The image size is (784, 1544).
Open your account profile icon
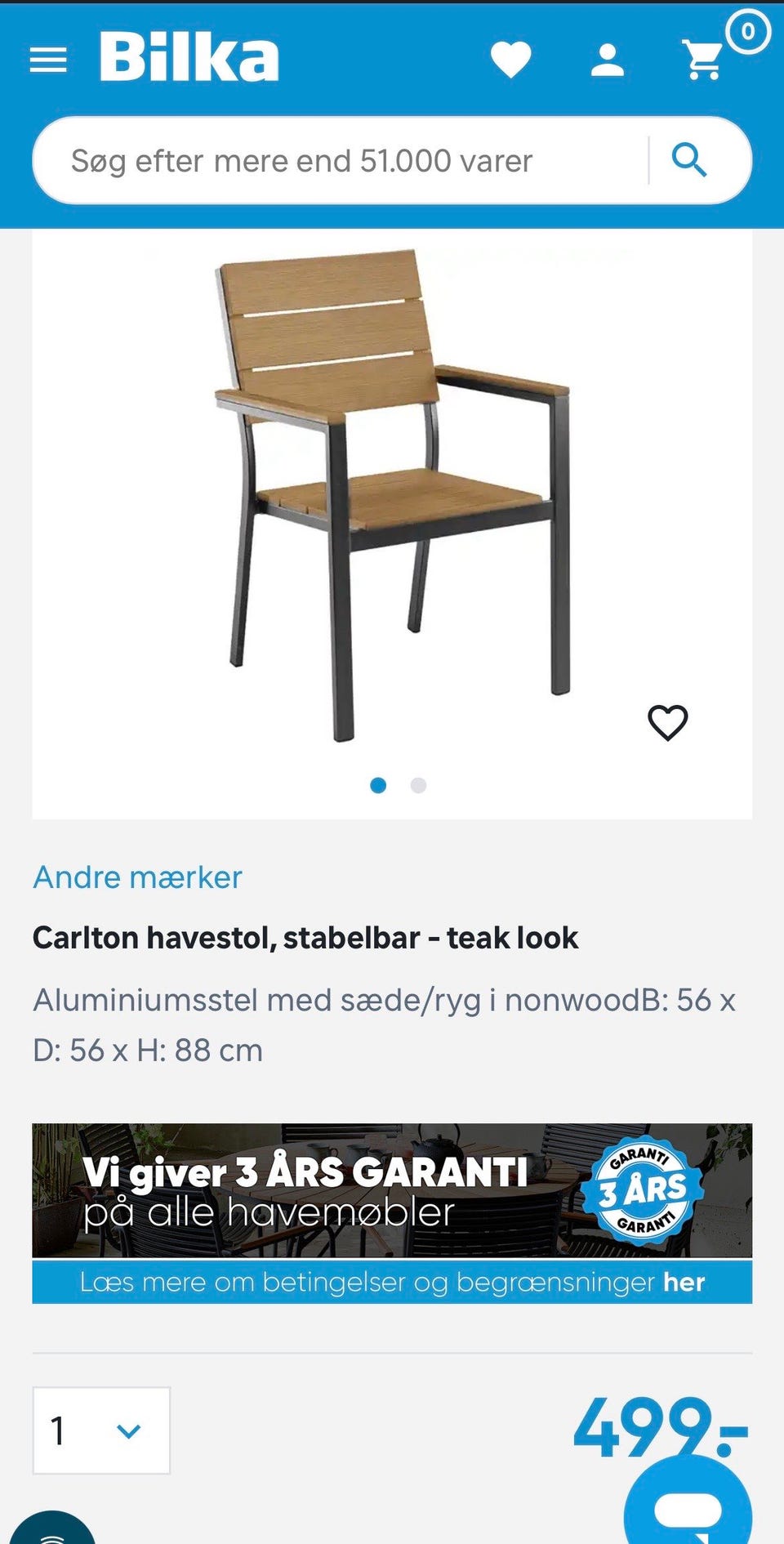(609, 60)
